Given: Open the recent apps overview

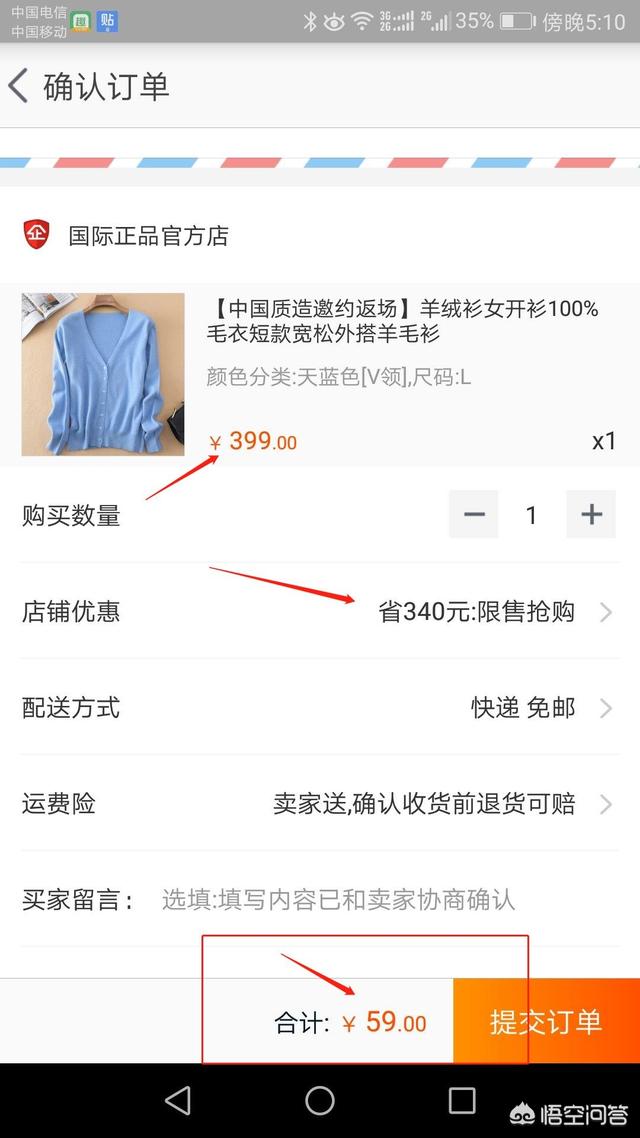Looking at the screenshot, I should coord(462,1100).
